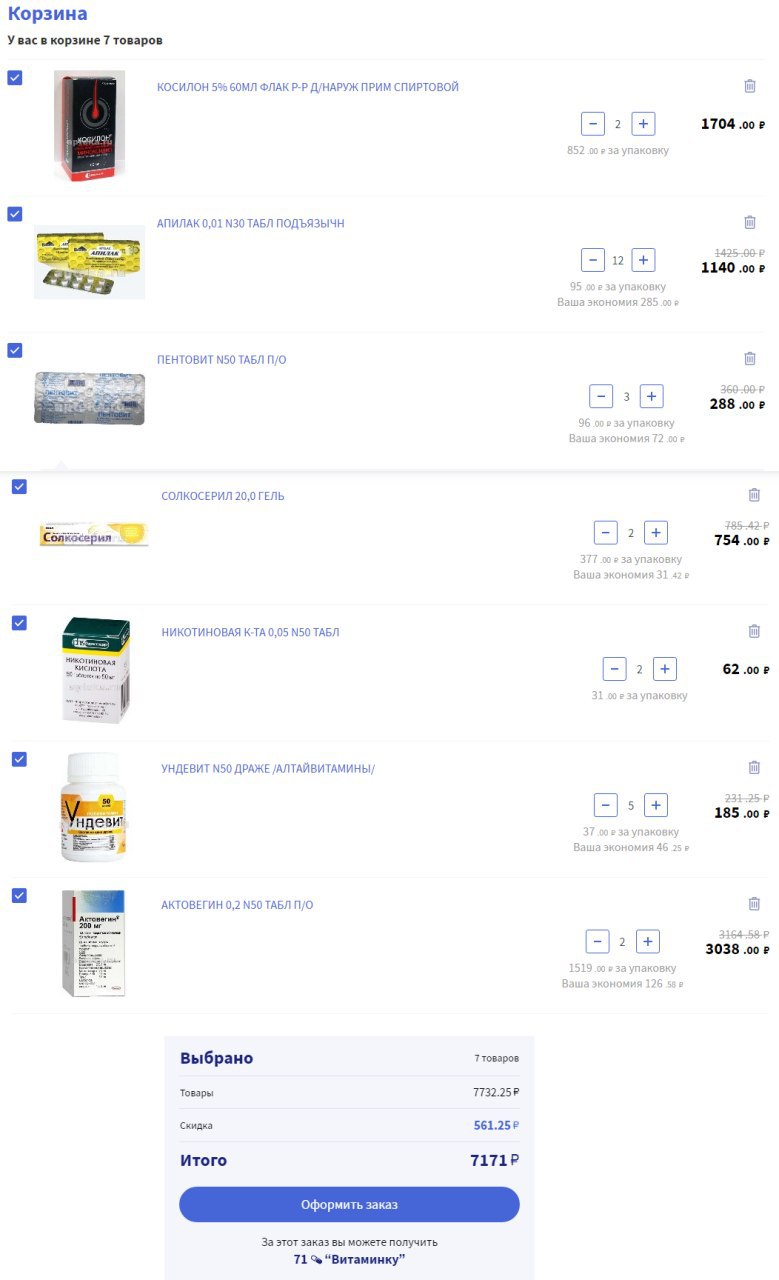Delete Солкосерил from the cart
This screenshot has width=779, height=1280.
(754, 494)
